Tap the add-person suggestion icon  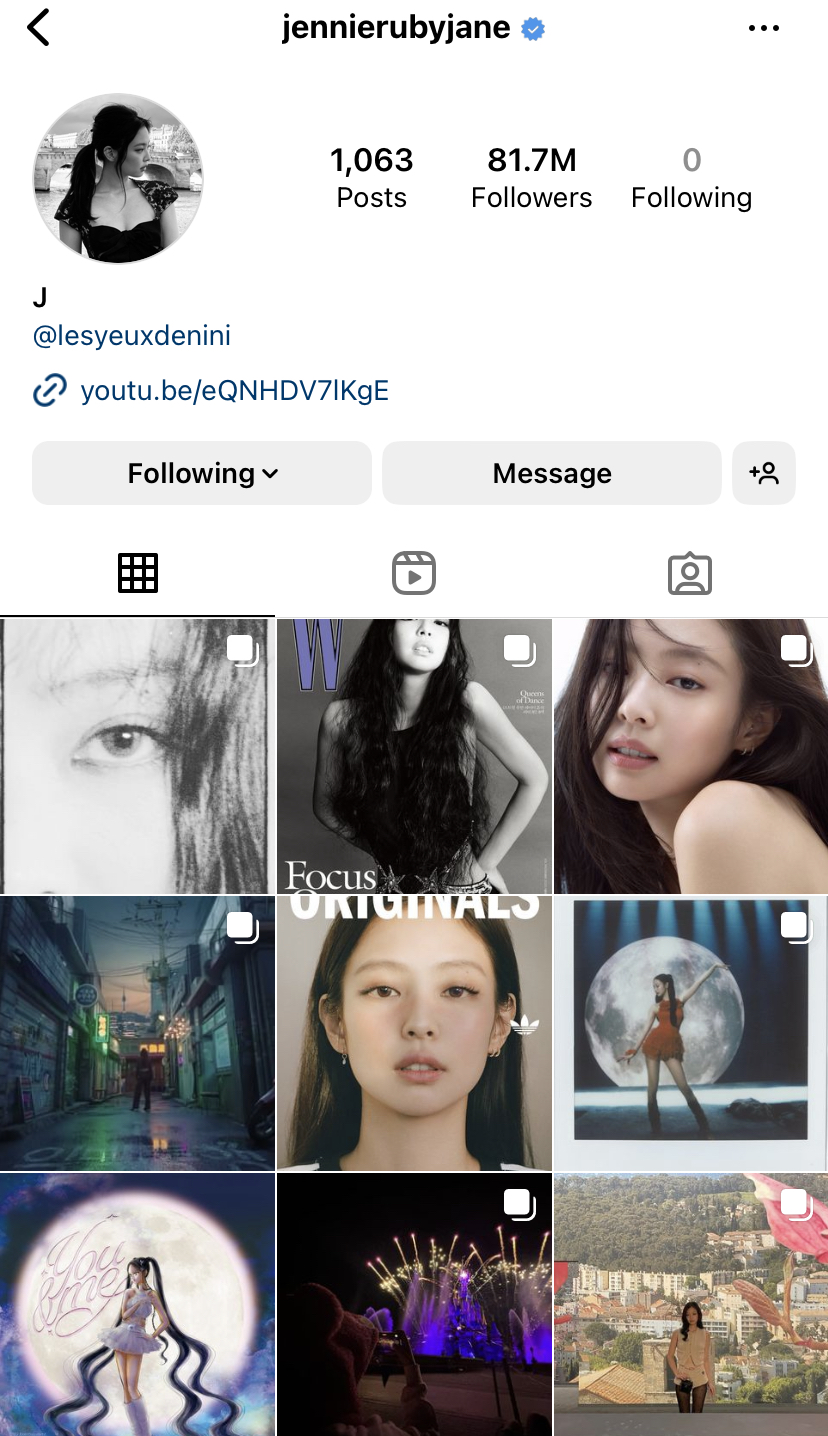[764, 473]
